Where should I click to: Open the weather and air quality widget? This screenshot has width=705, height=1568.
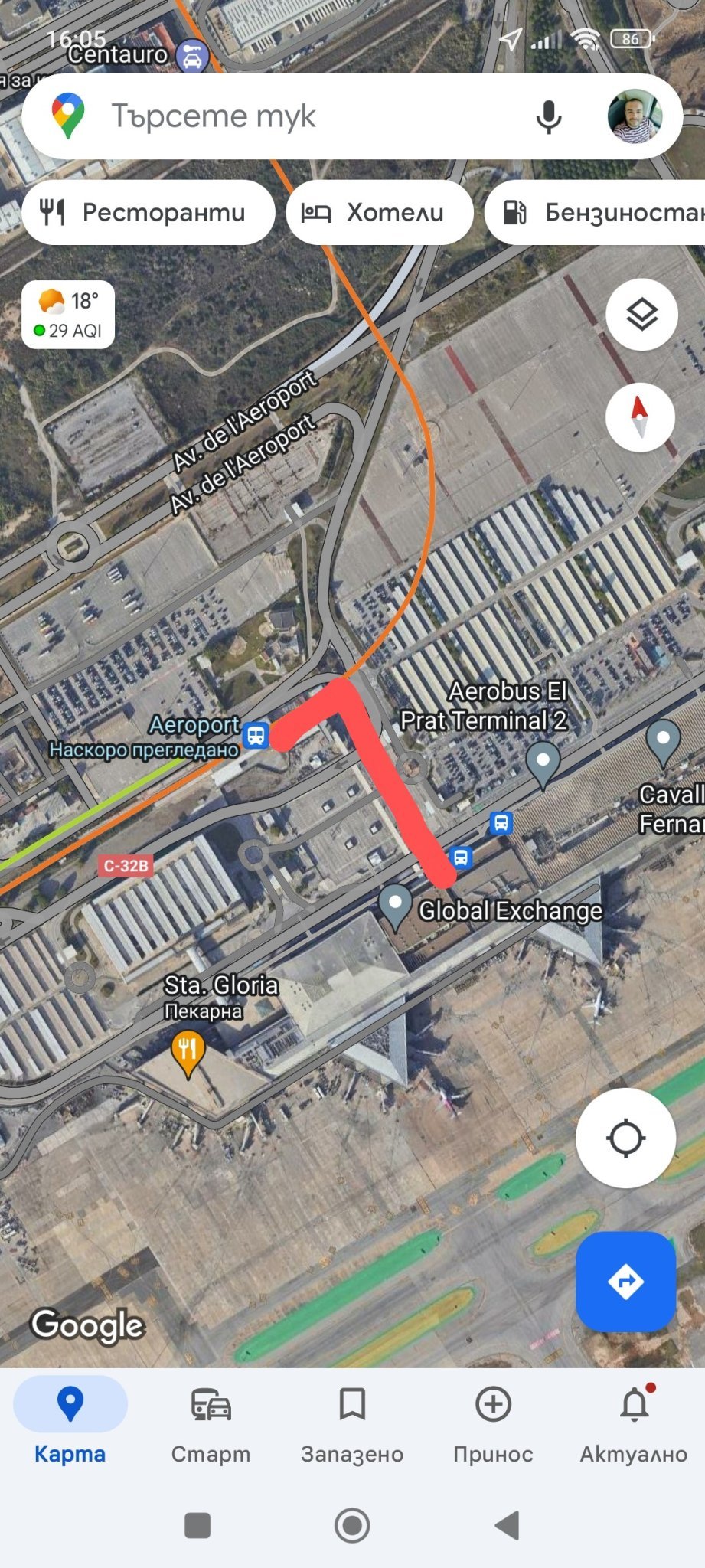click(x=68, y=315)
